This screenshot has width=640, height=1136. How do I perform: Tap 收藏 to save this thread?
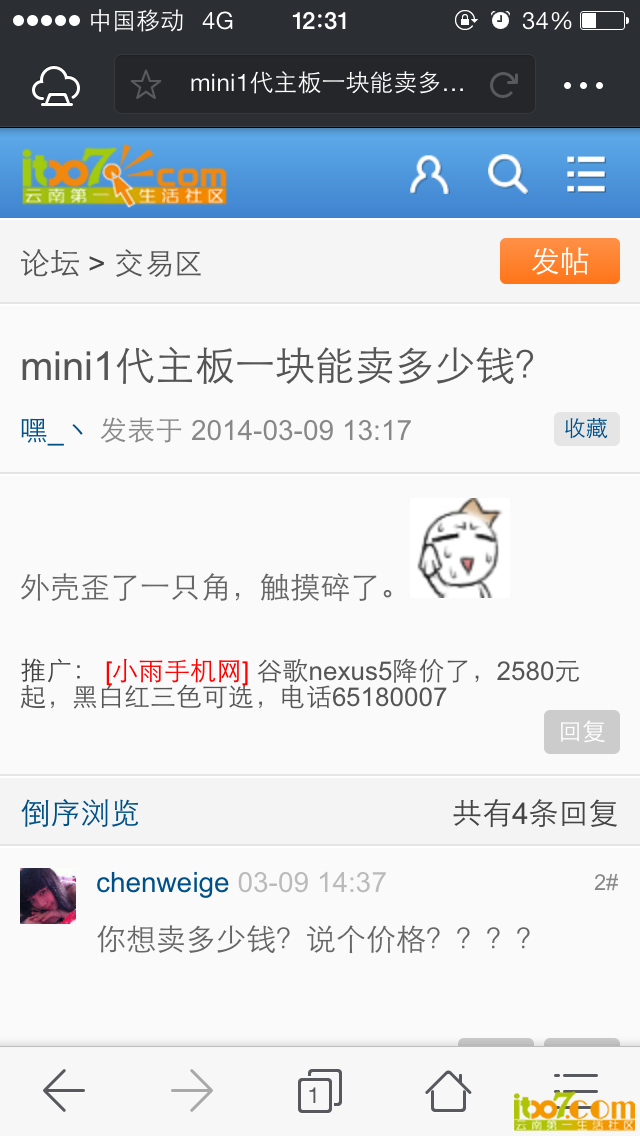(x=586, y=428)
